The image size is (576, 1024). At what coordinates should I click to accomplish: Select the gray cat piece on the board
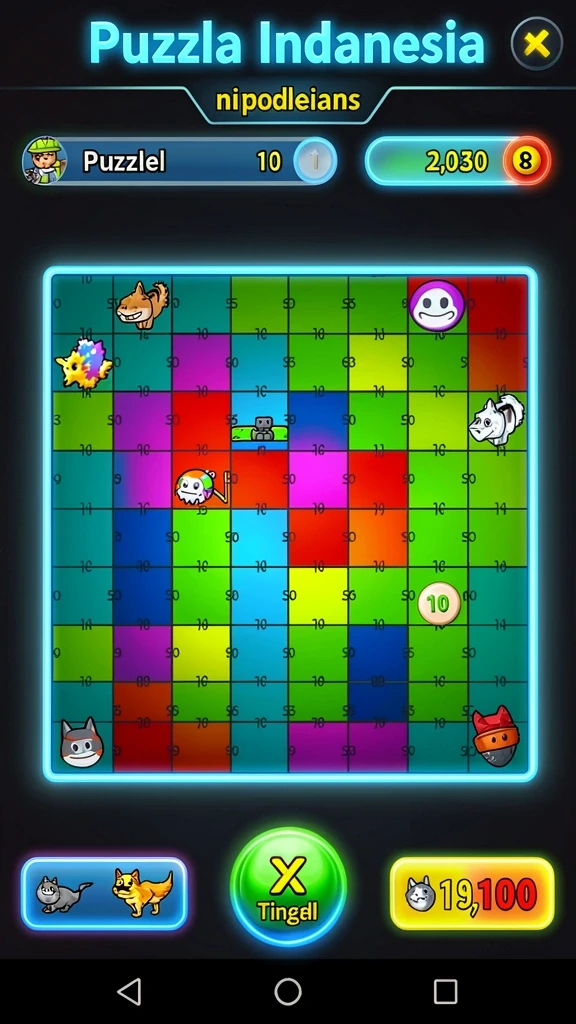coord(82,742)
